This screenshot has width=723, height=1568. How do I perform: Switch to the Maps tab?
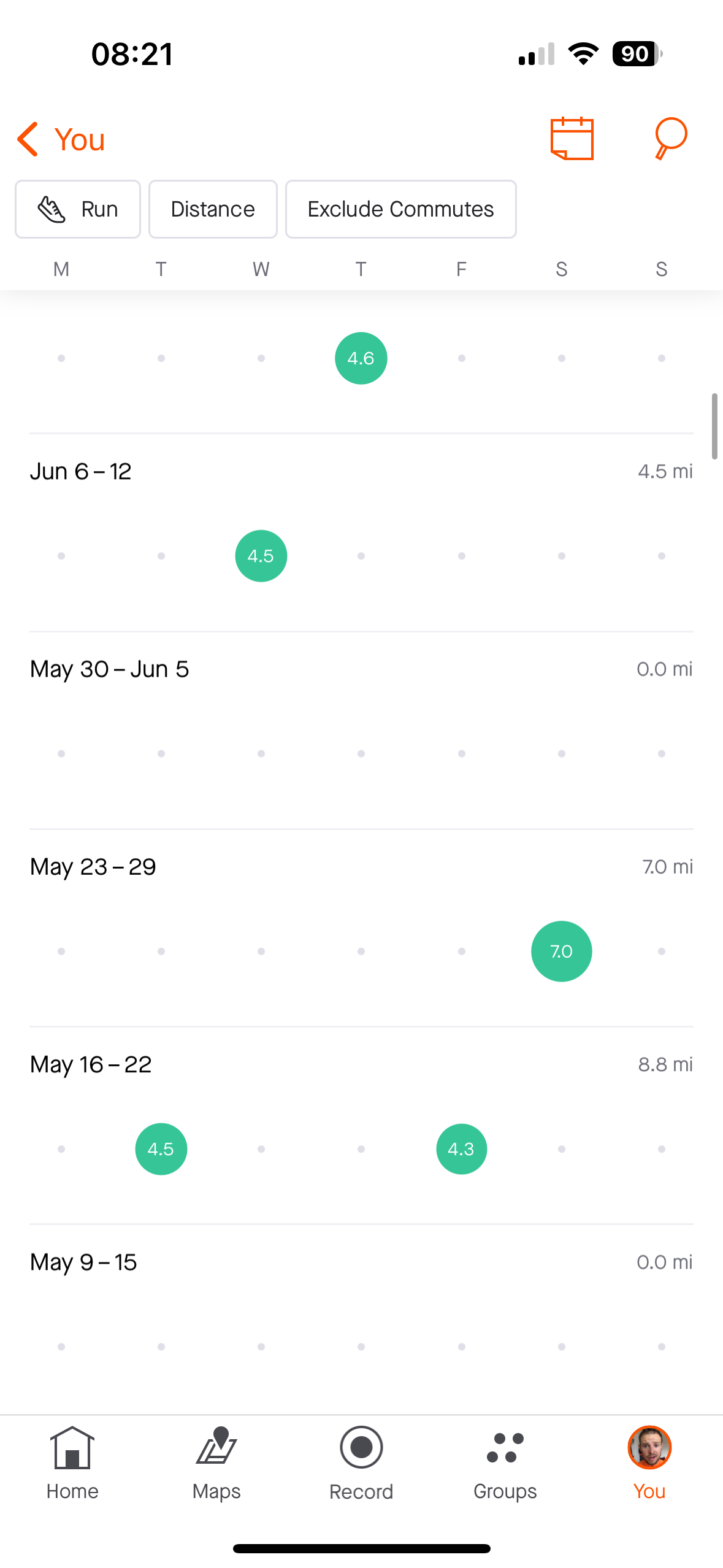216,1462
